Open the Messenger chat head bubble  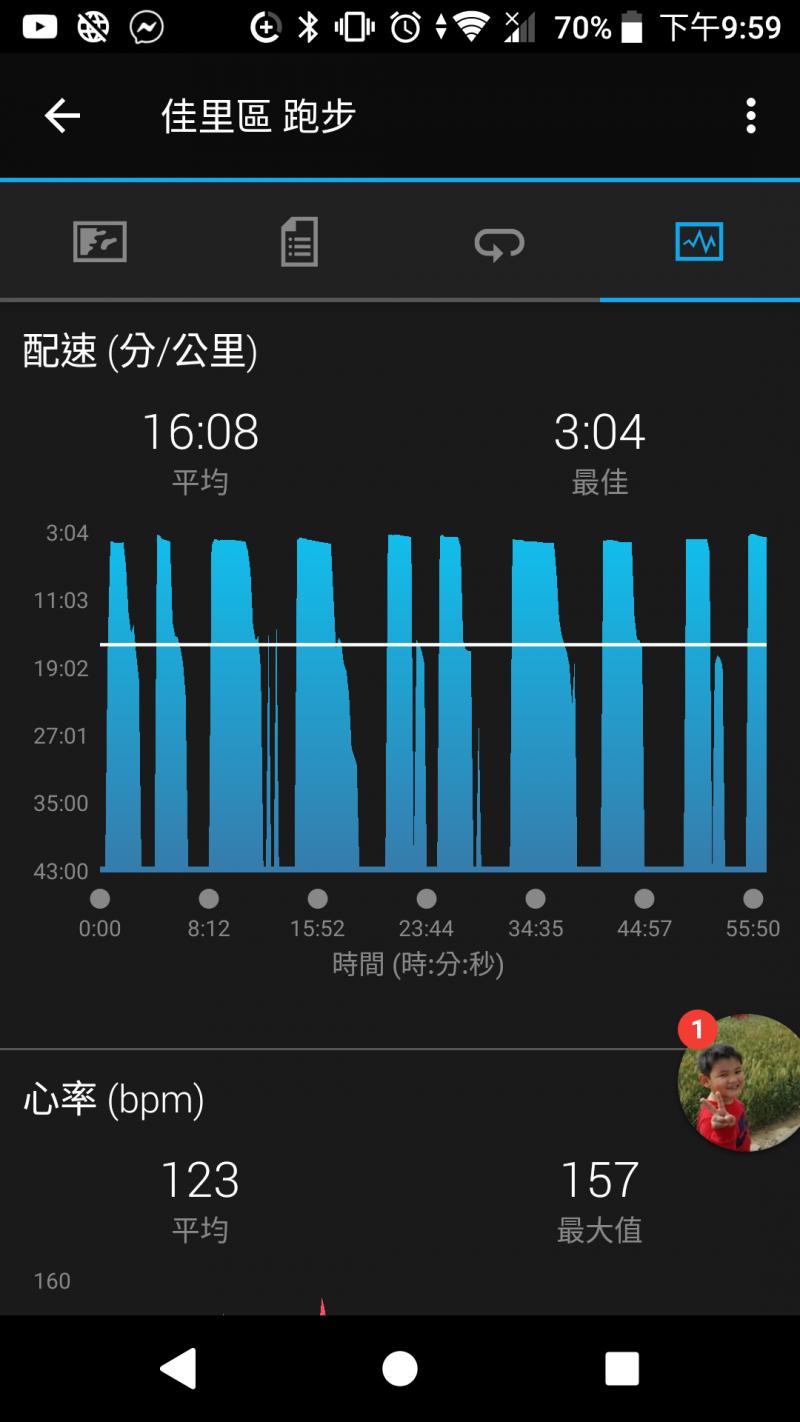(x=739, y=1083)
